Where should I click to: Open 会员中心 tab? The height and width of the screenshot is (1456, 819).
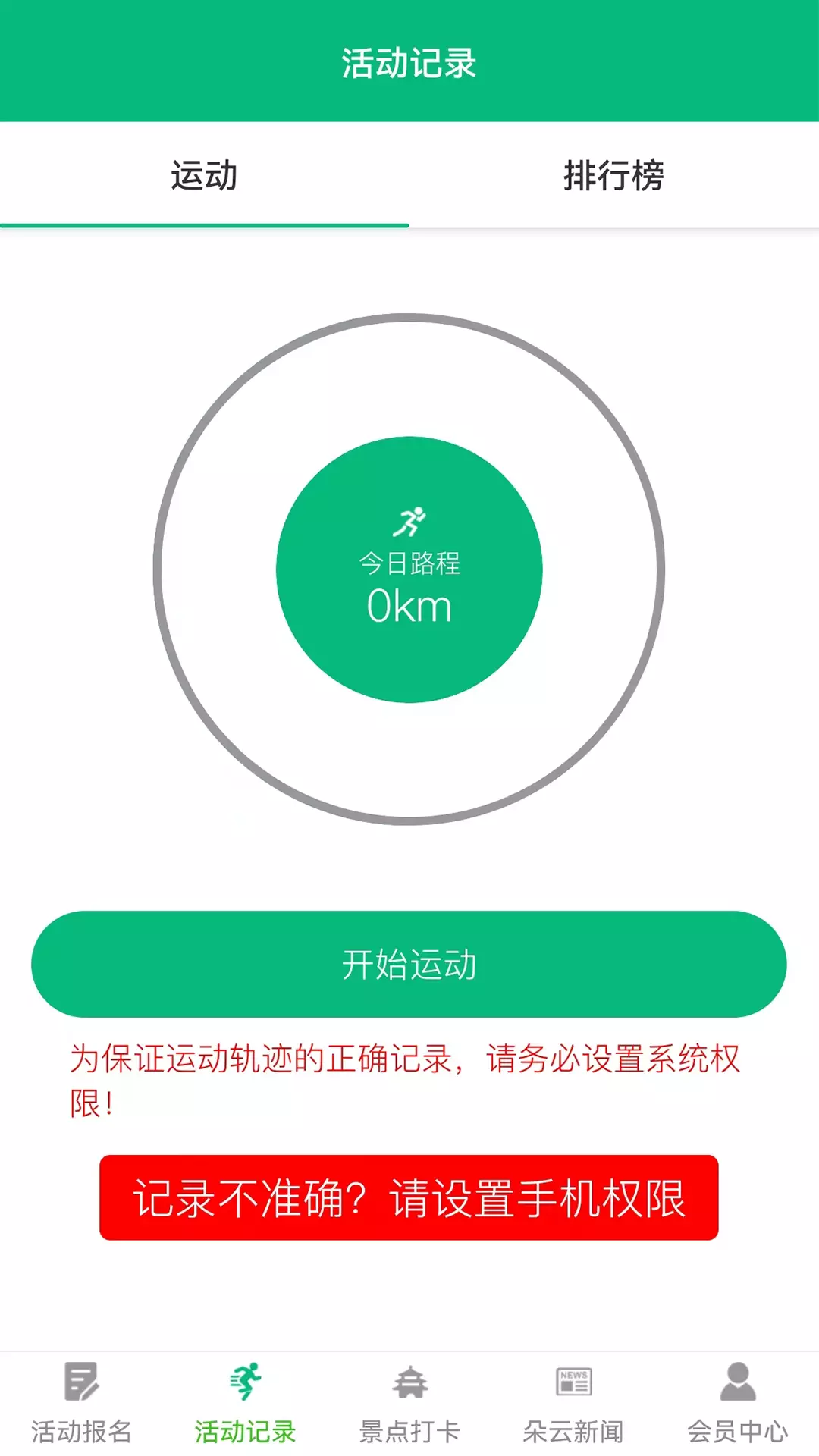coord(737,1403)
